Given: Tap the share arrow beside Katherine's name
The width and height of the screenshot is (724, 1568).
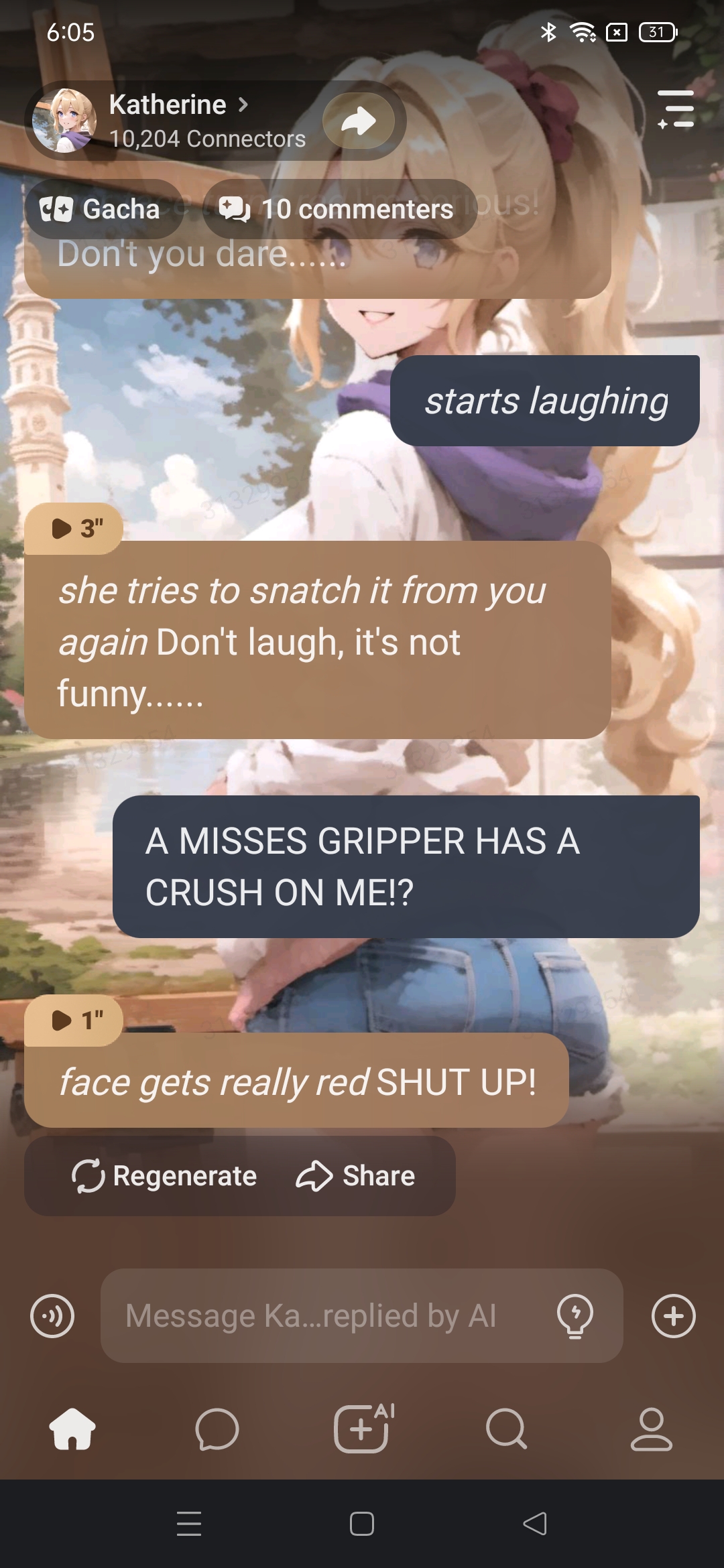Looking at the screenshot, I should click(359, 121).
